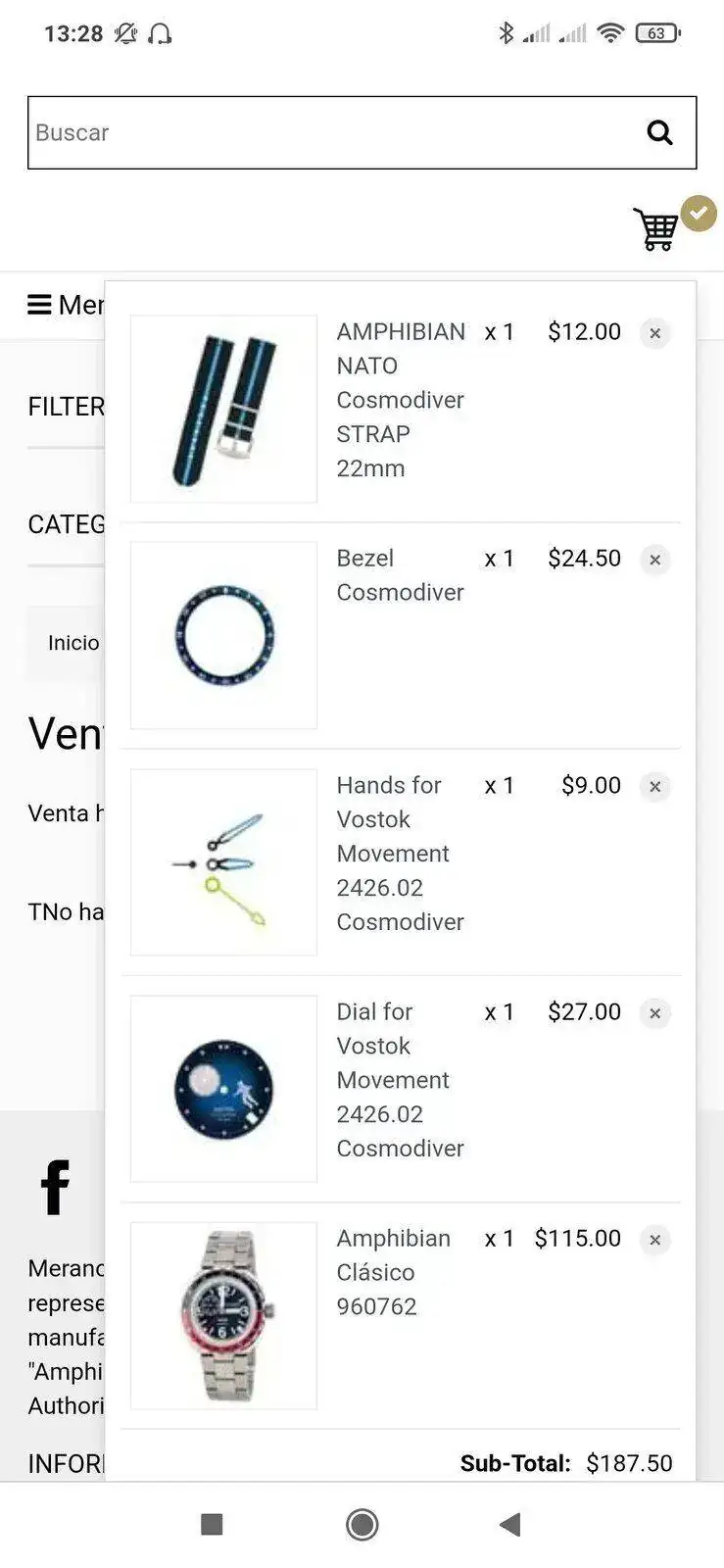
Task: Remove AMPHIBIAN NATO Cosmodiver STRAP from cart
Action: (654, 333)
